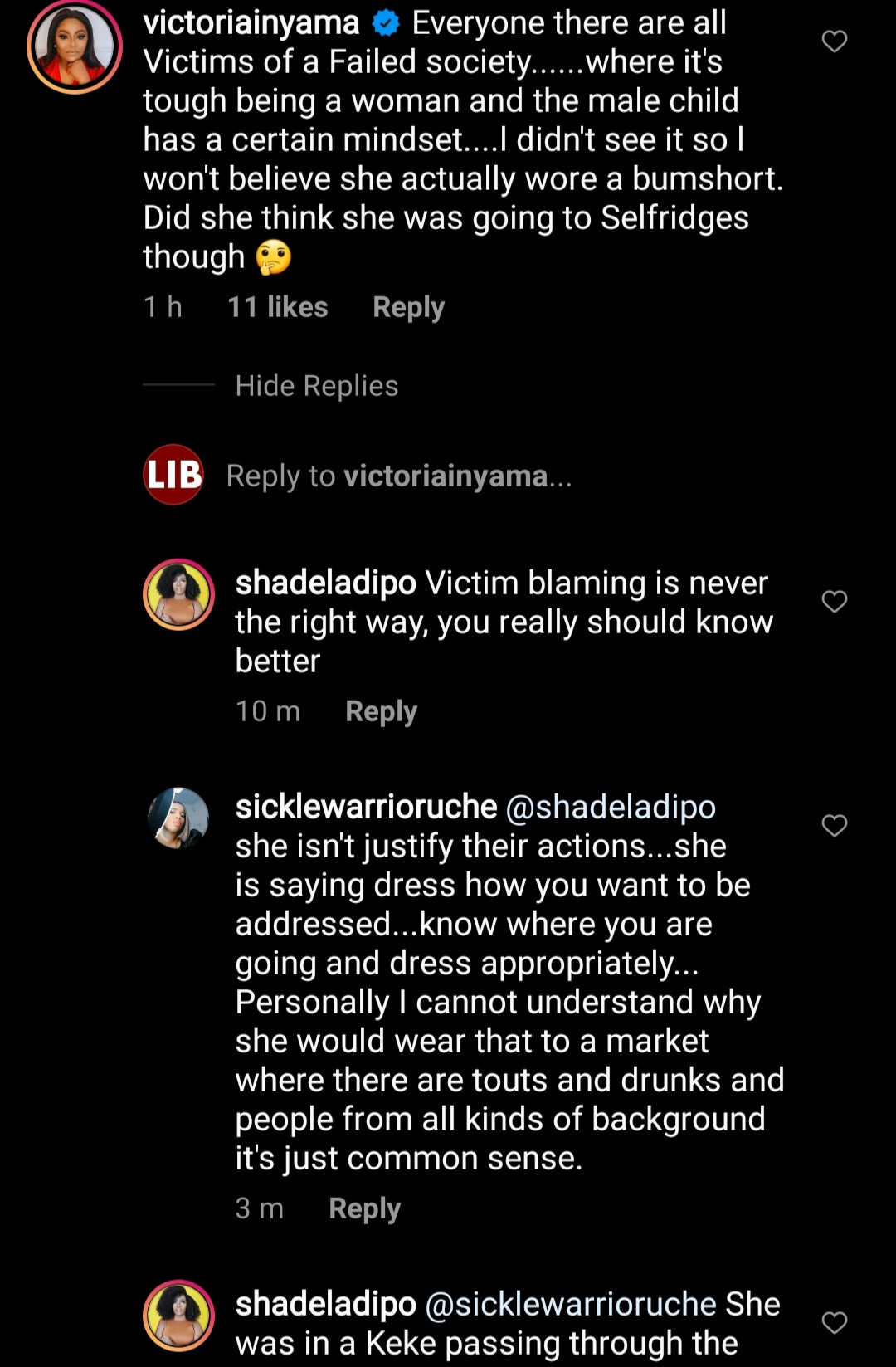View sicklewarrioruche's profile avatar
Screen dimensions: 896x1367
(x=178, y=818)
